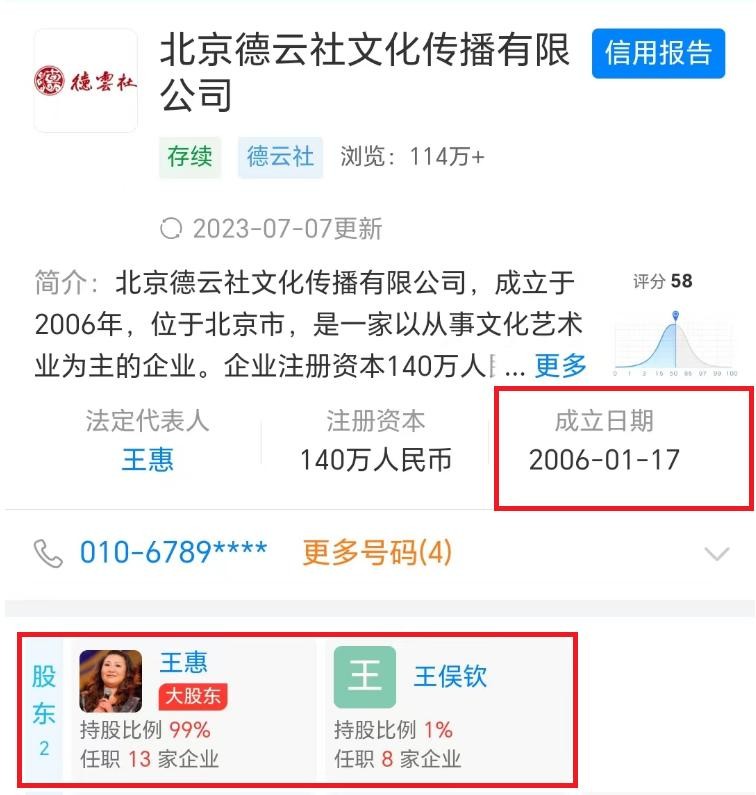Tap the 德云社 brand tag

[x=280, y=157]
